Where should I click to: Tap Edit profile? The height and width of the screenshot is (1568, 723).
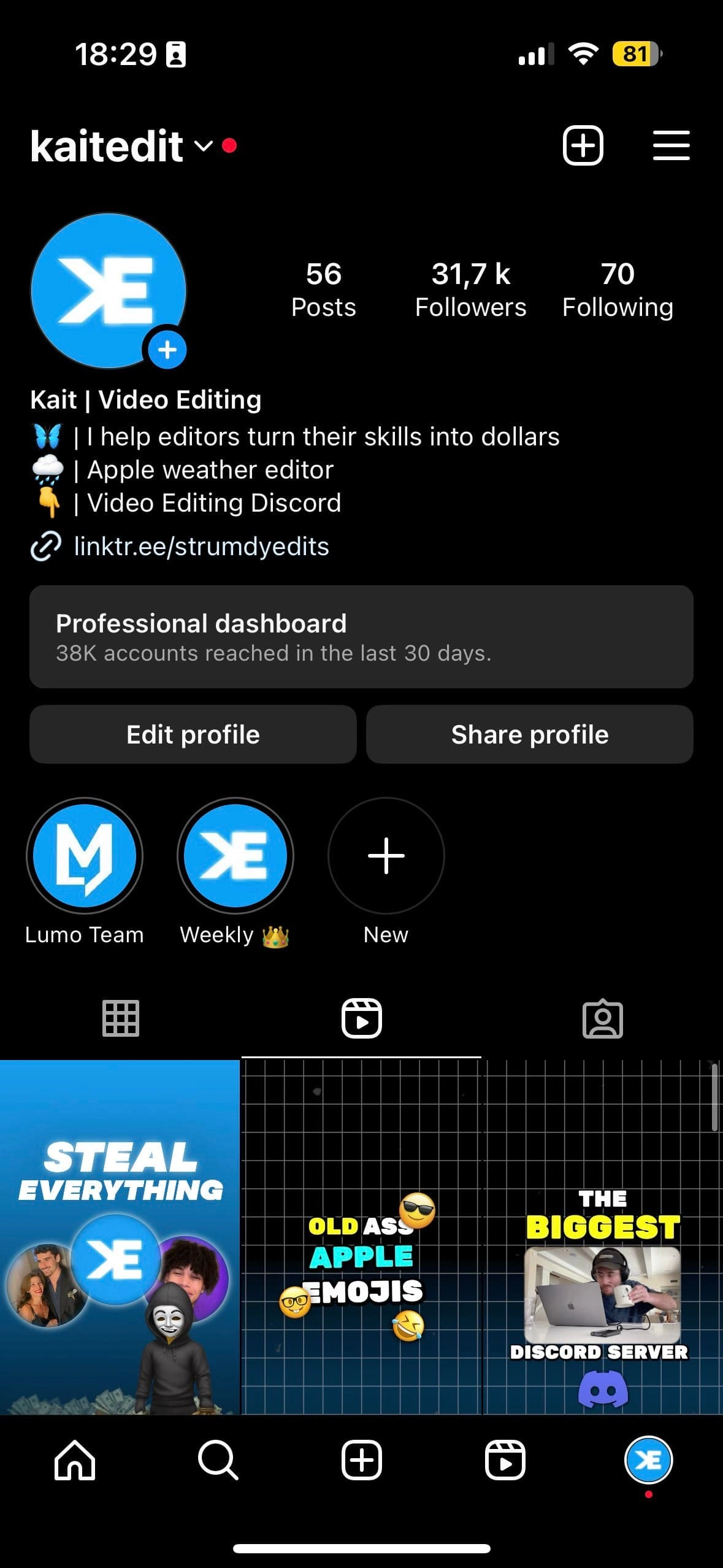point(193,734)
